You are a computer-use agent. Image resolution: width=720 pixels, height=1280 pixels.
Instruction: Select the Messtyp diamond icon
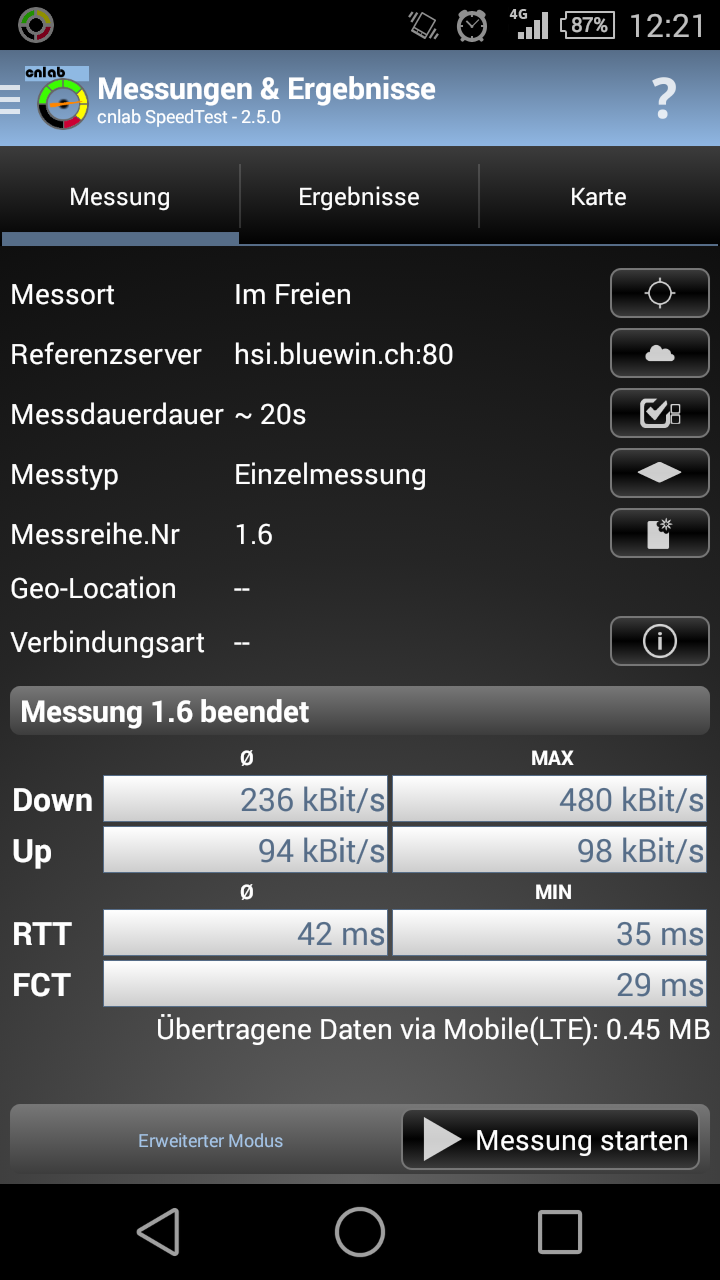tap(659, 472)
